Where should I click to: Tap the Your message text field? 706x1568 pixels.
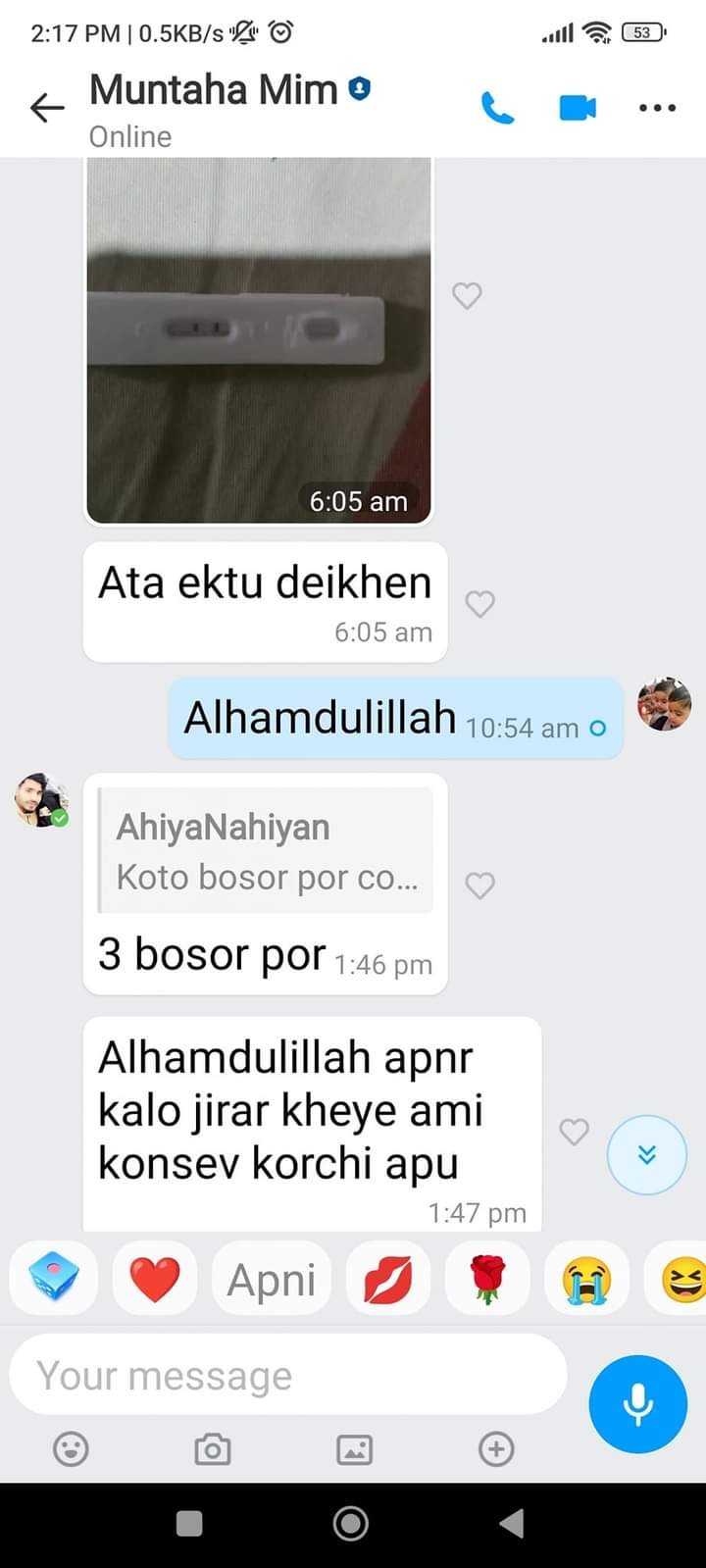point(287,1375)
